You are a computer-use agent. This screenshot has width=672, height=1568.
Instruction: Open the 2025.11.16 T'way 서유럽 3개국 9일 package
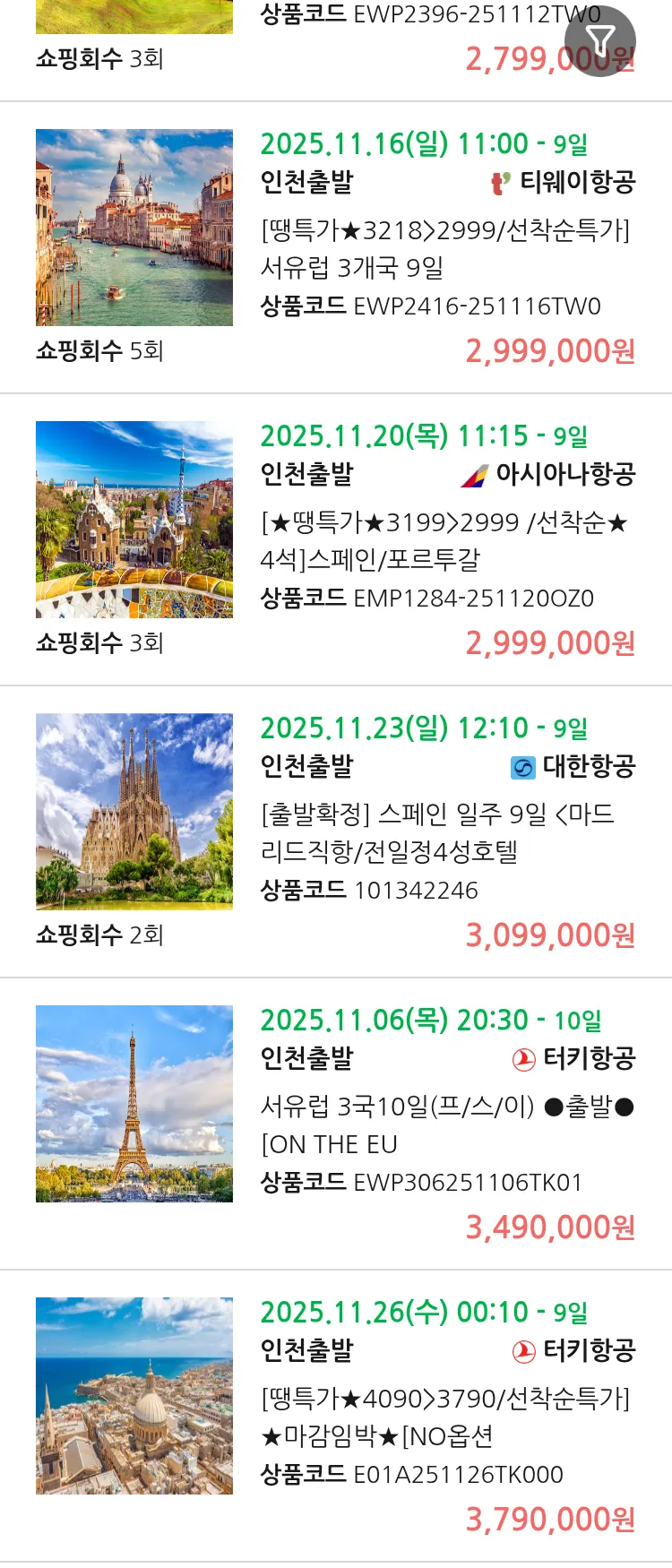pyautogui.click(x=445, y=249)
